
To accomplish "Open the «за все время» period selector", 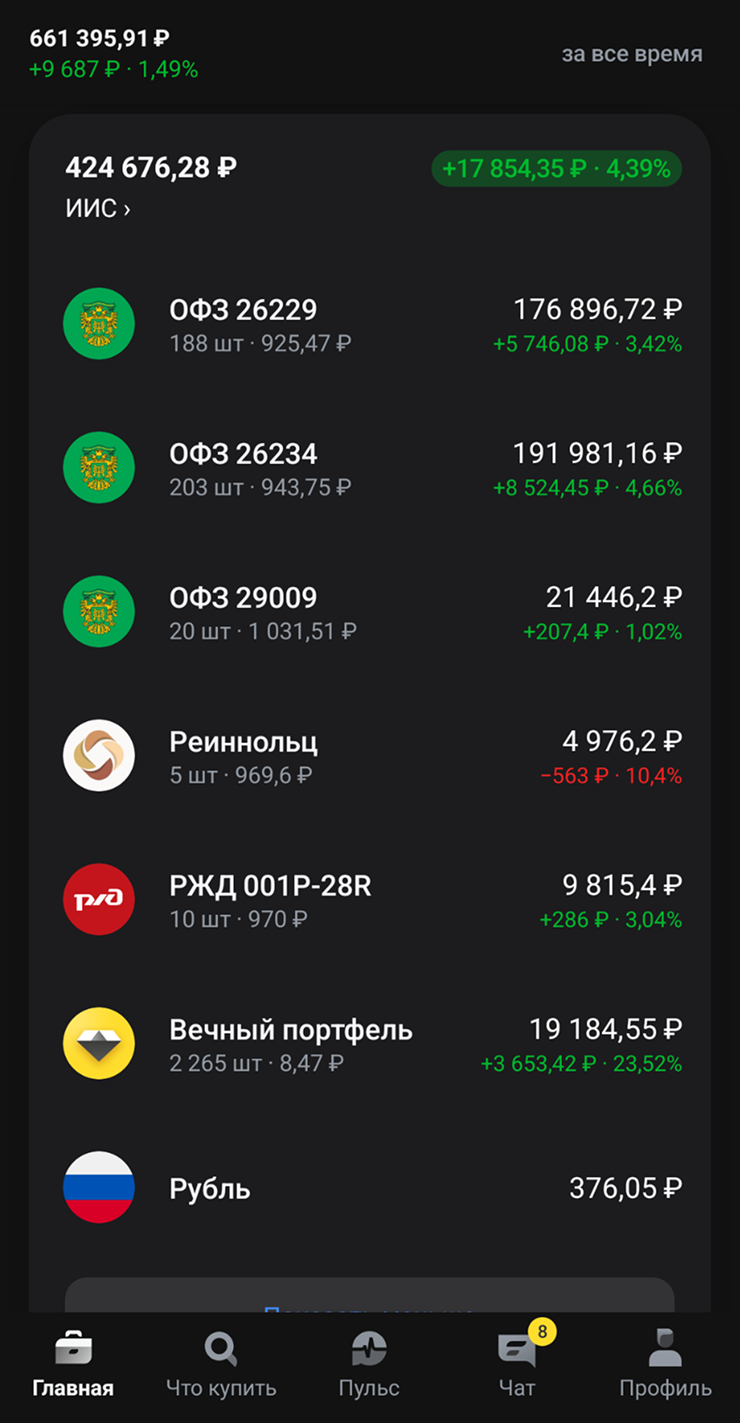I will coord(631,54).
